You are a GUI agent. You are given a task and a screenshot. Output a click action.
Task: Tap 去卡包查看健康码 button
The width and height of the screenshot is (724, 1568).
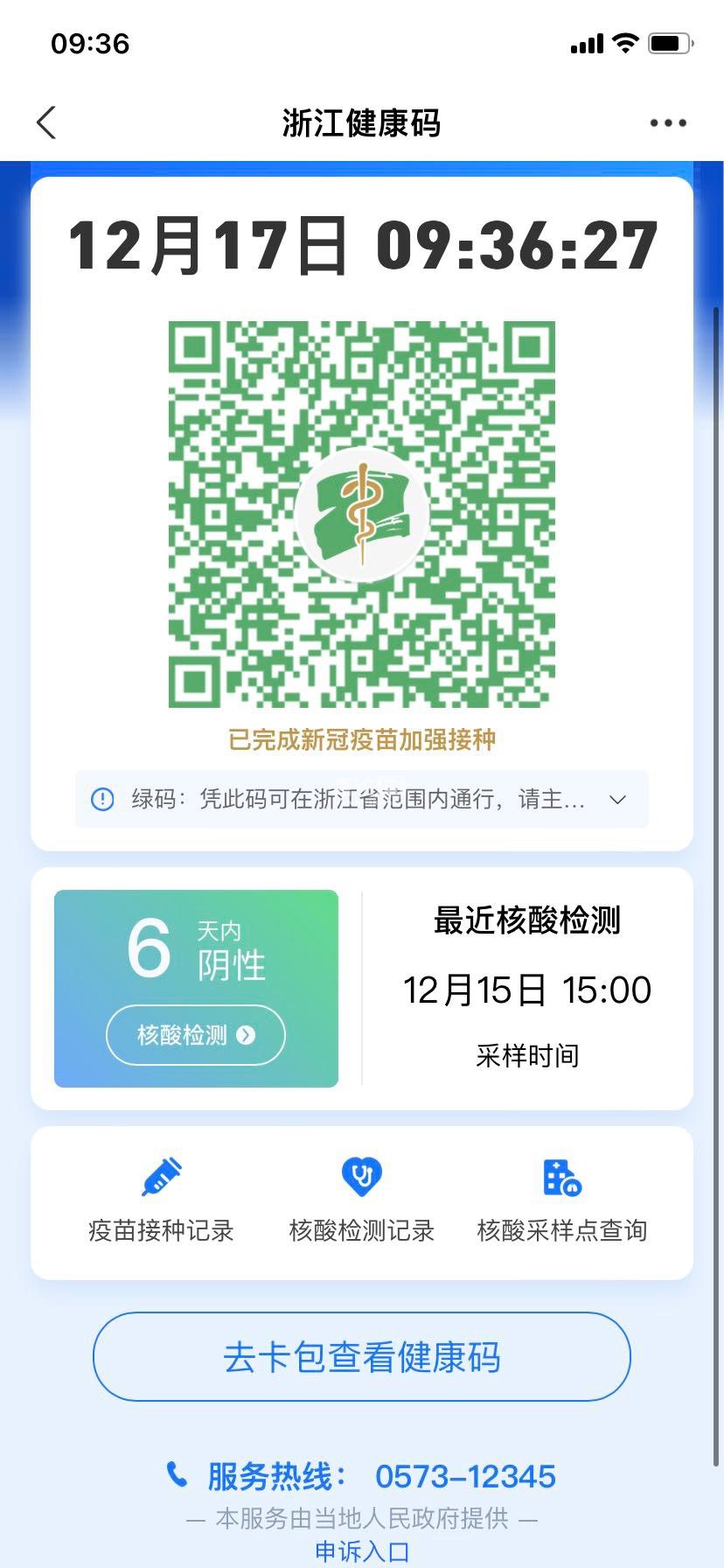[361, 1357]
